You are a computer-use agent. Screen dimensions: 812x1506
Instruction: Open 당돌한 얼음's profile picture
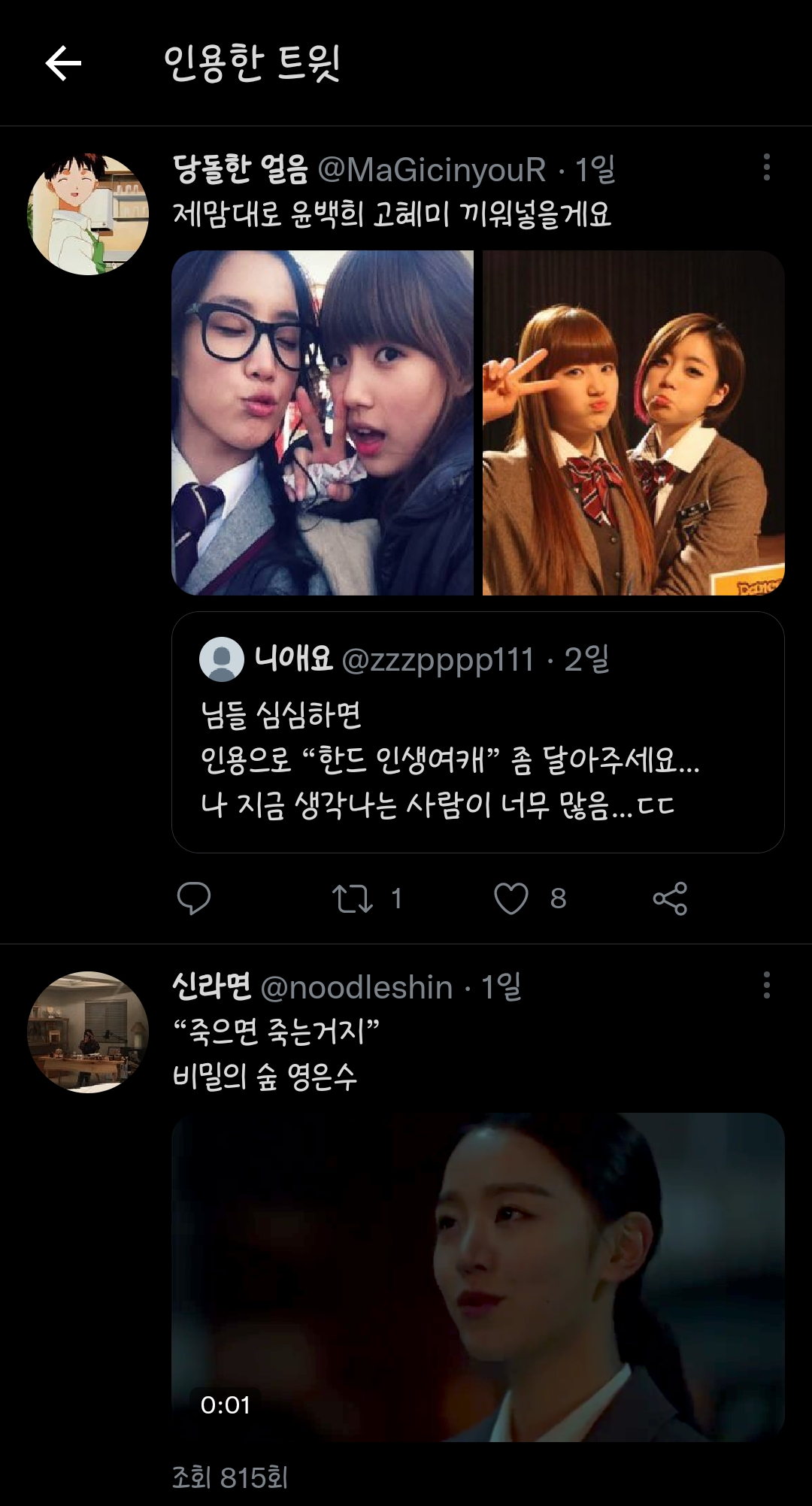coord(88,215)
